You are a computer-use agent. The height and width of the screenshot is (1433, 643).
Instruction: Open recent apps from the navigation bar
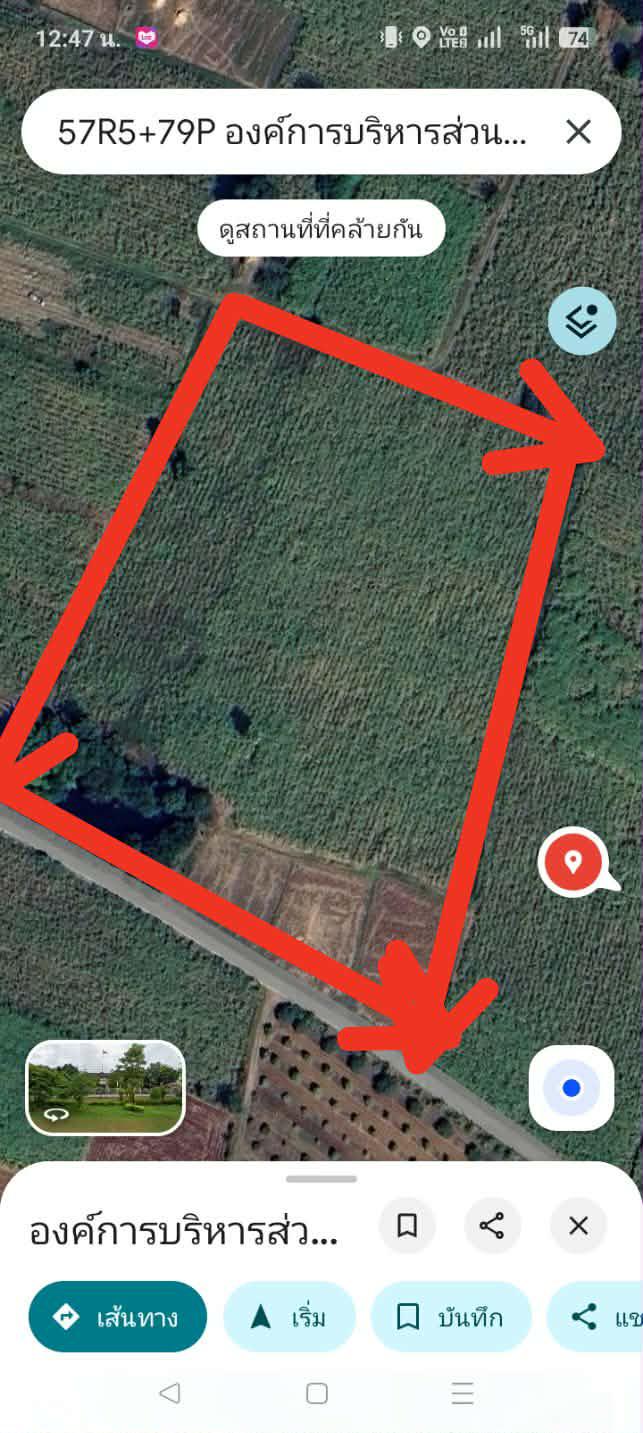click(461, 1393)
